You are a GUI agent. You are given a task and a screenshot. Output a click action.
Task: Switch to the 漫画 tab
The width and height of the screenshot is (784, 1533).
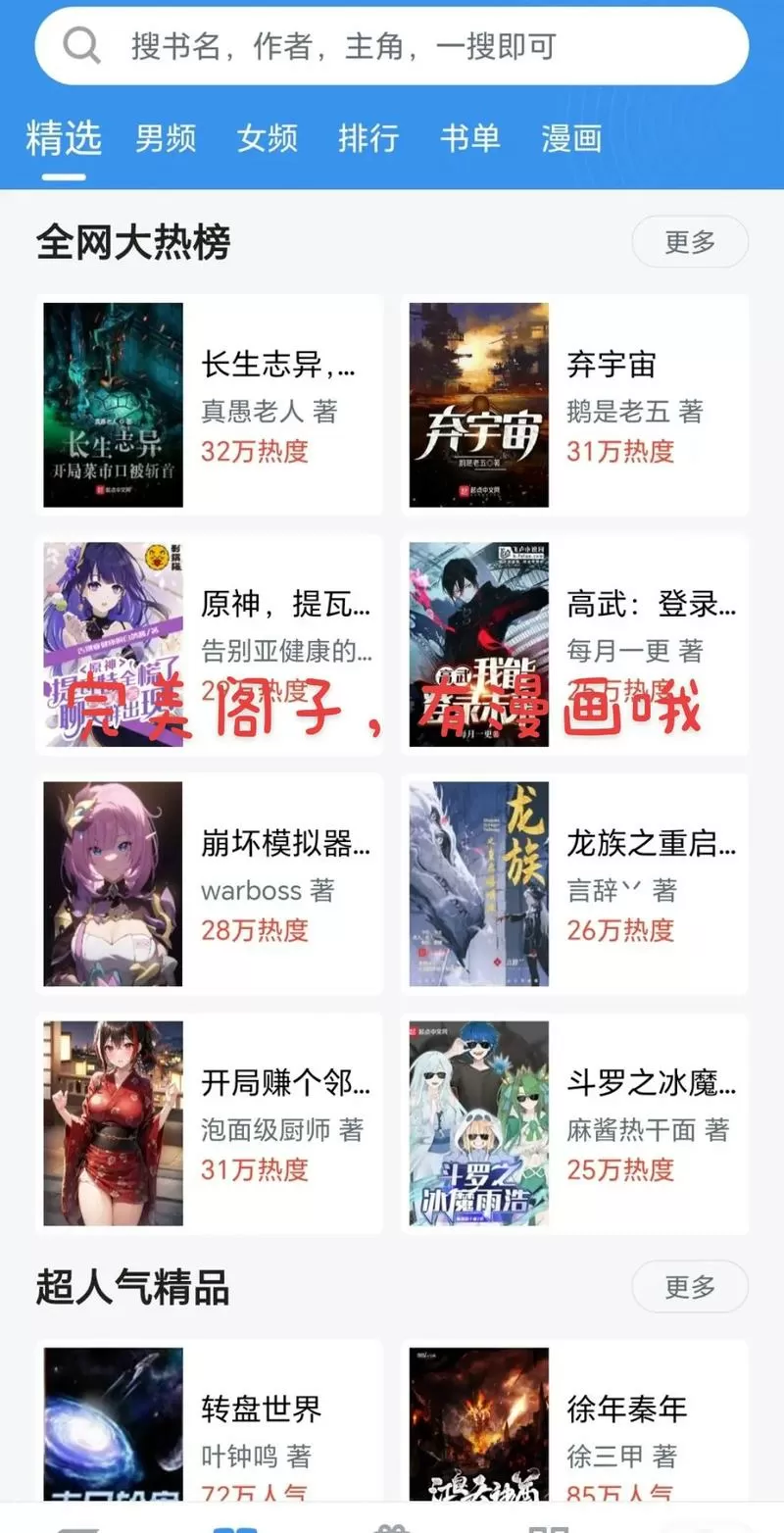571,139
